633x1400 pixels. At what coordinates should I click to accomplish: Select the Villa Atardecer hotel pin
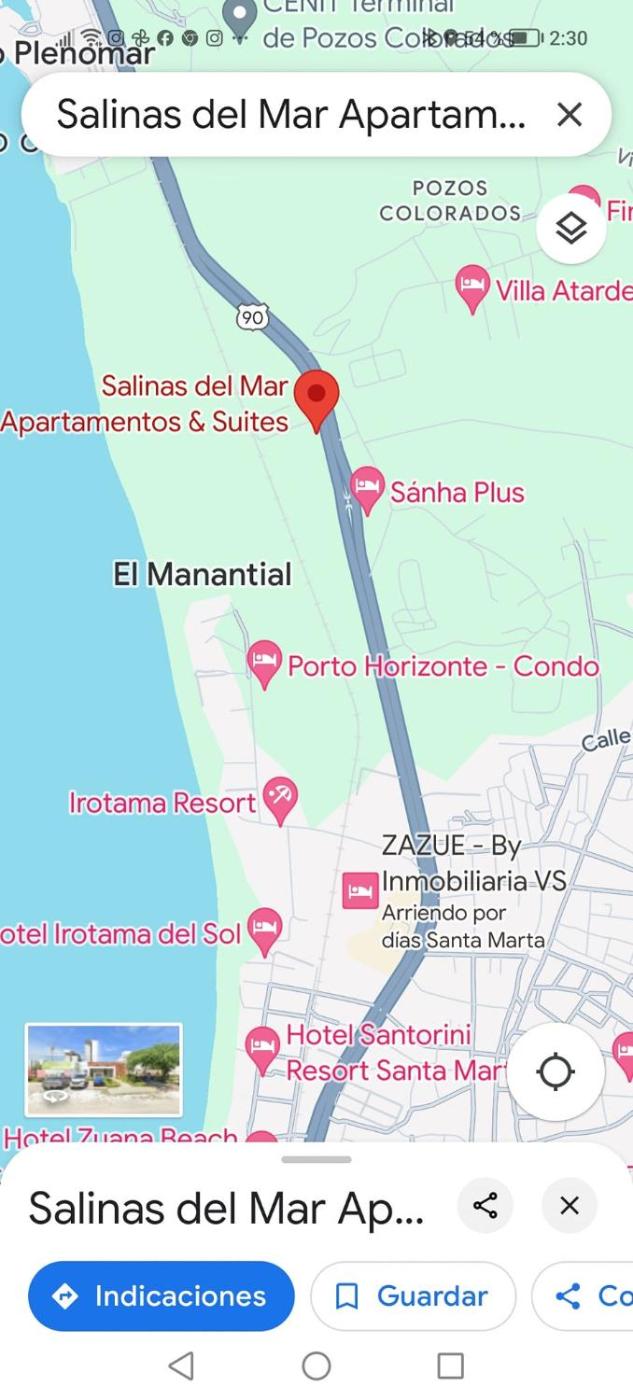click(472, 287)
